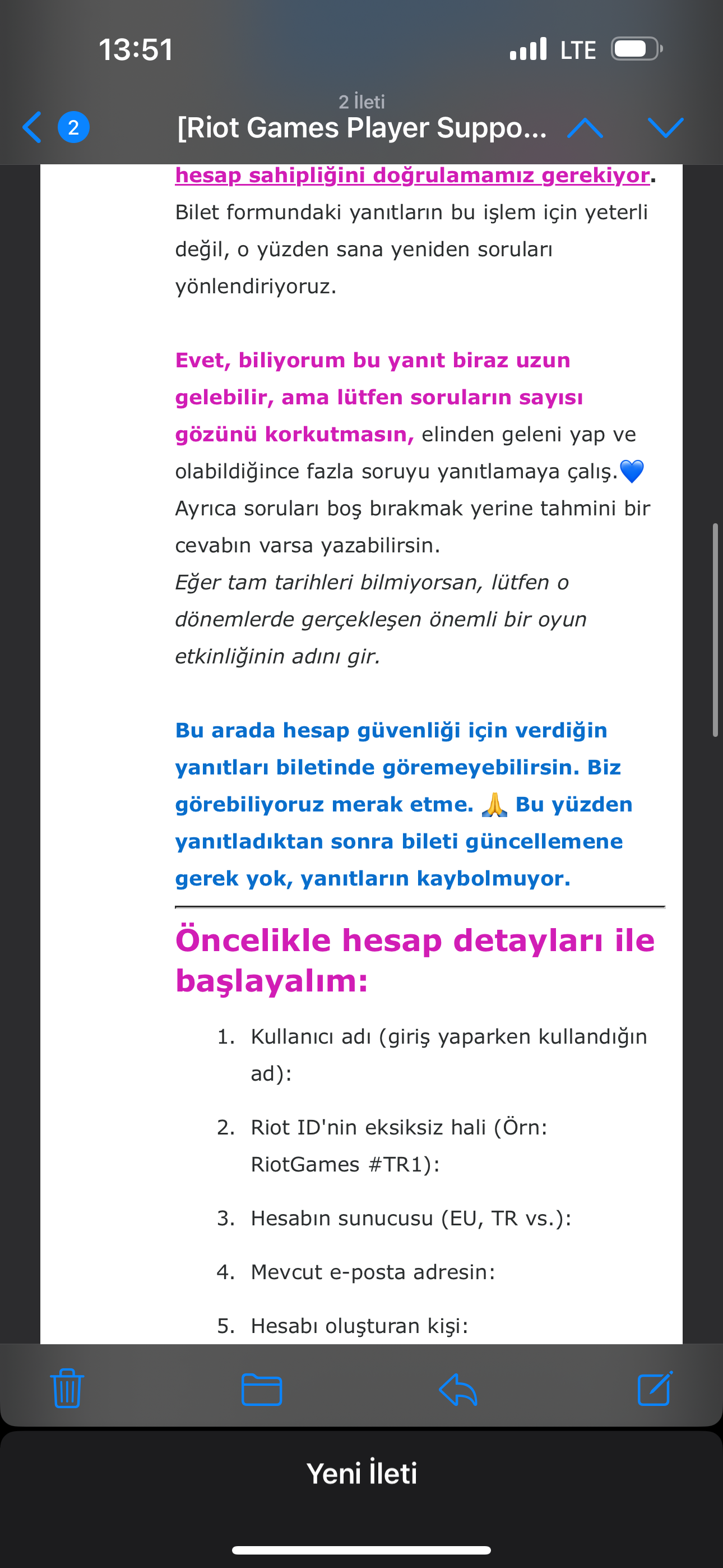Jump to the next message with the down arrow
Viewport: 723px width, 1568px height.
click(x=666, y=128)
